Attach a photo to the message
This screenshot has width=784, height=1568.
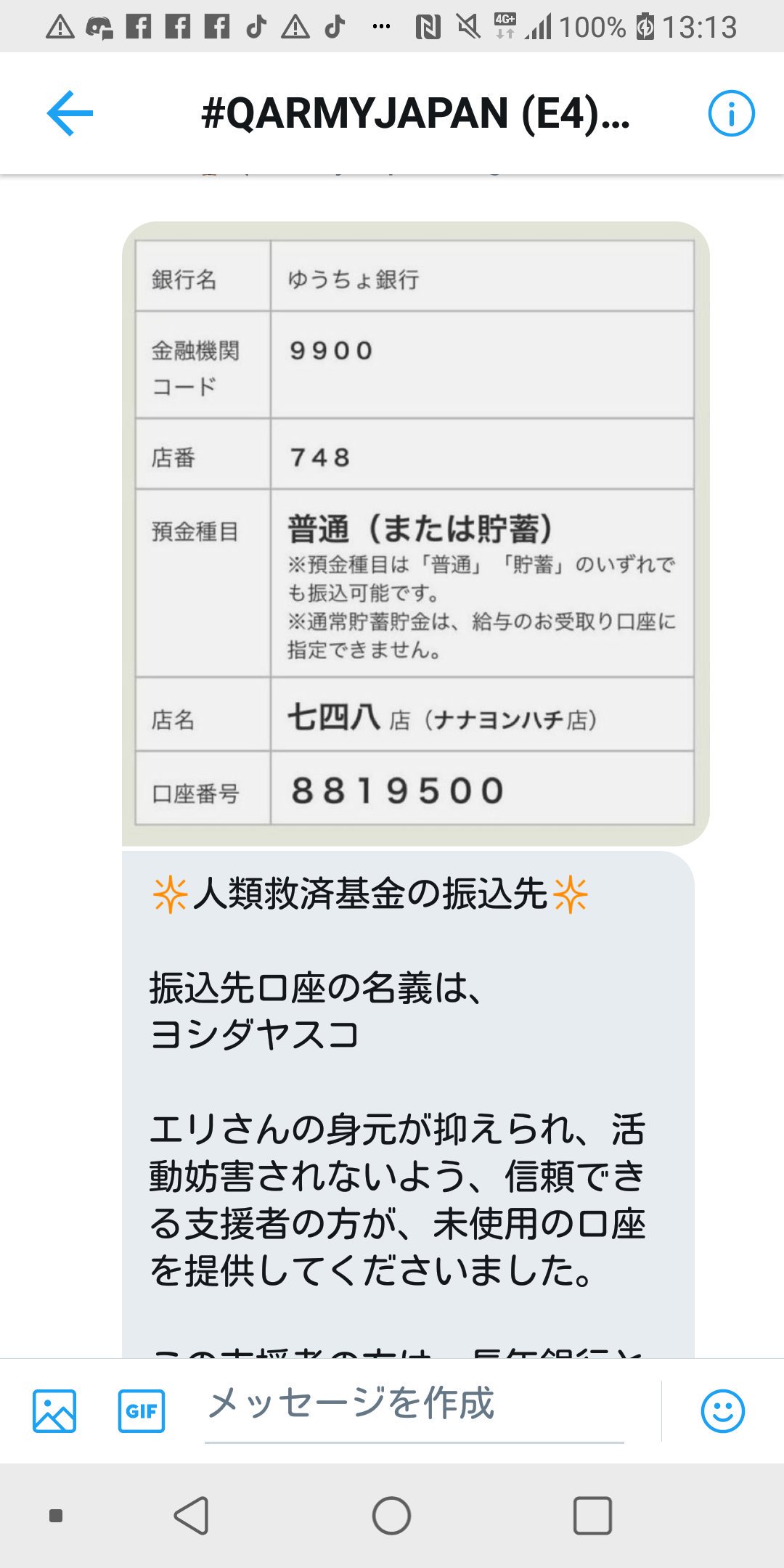[x=54, y=1410]
